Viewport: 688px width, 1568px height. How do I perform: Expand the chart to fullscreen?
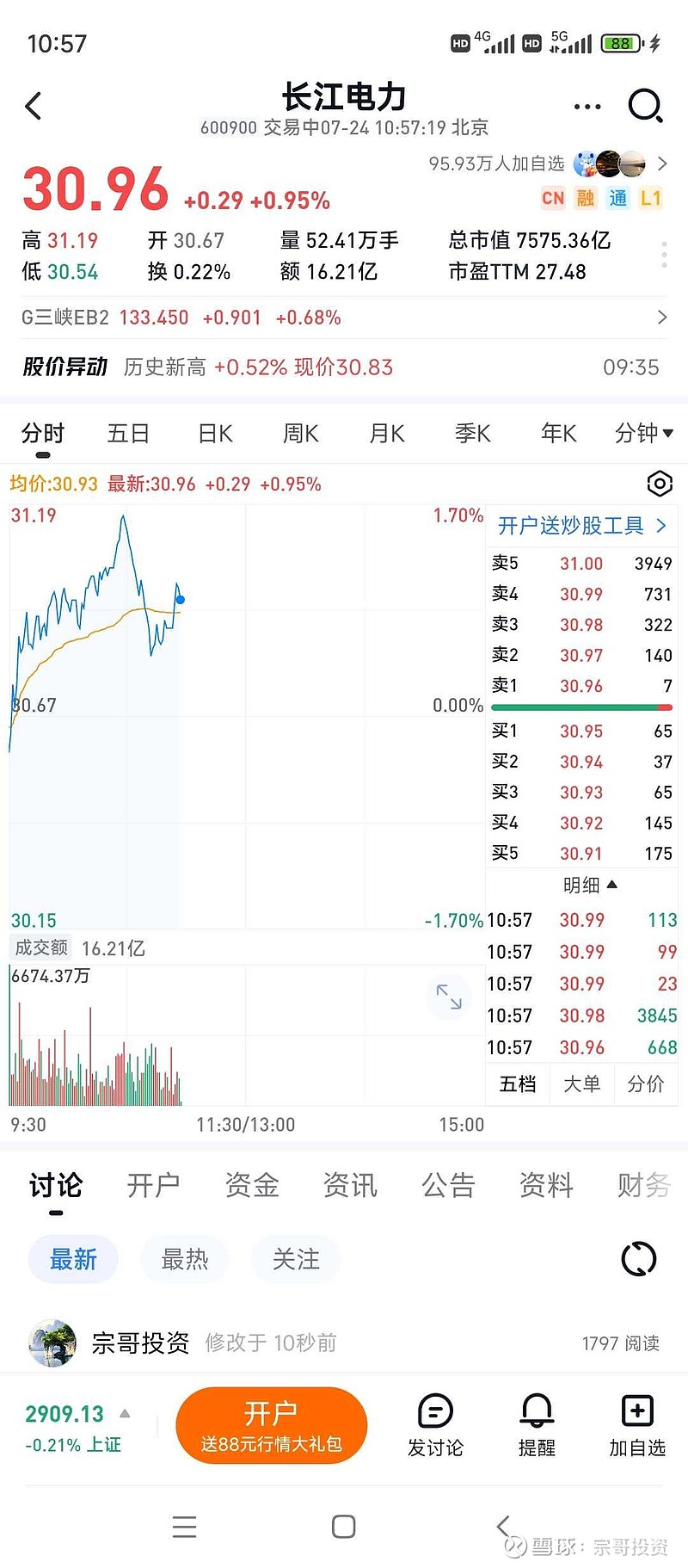449,997
